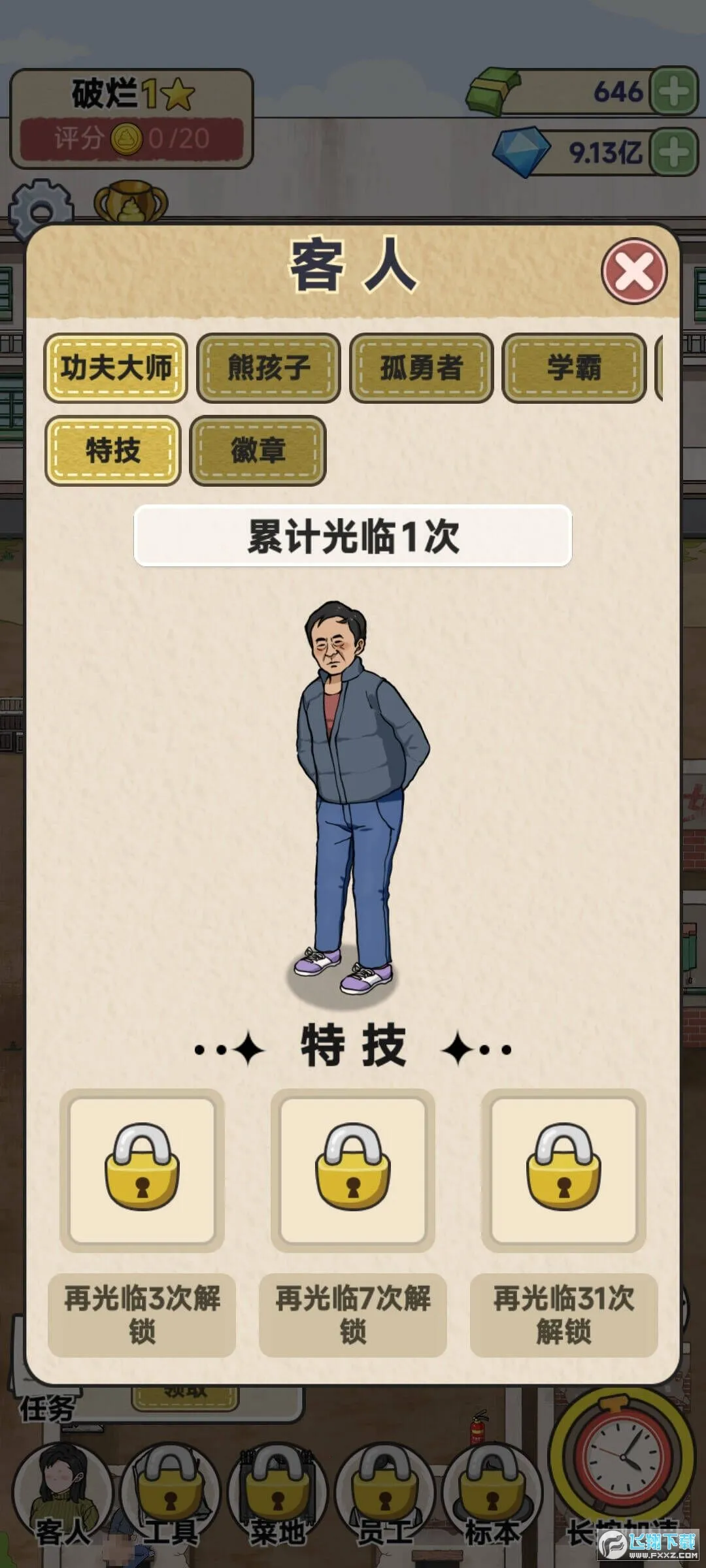
Task: Add more cash with the plus button
Action: (674, 92)
